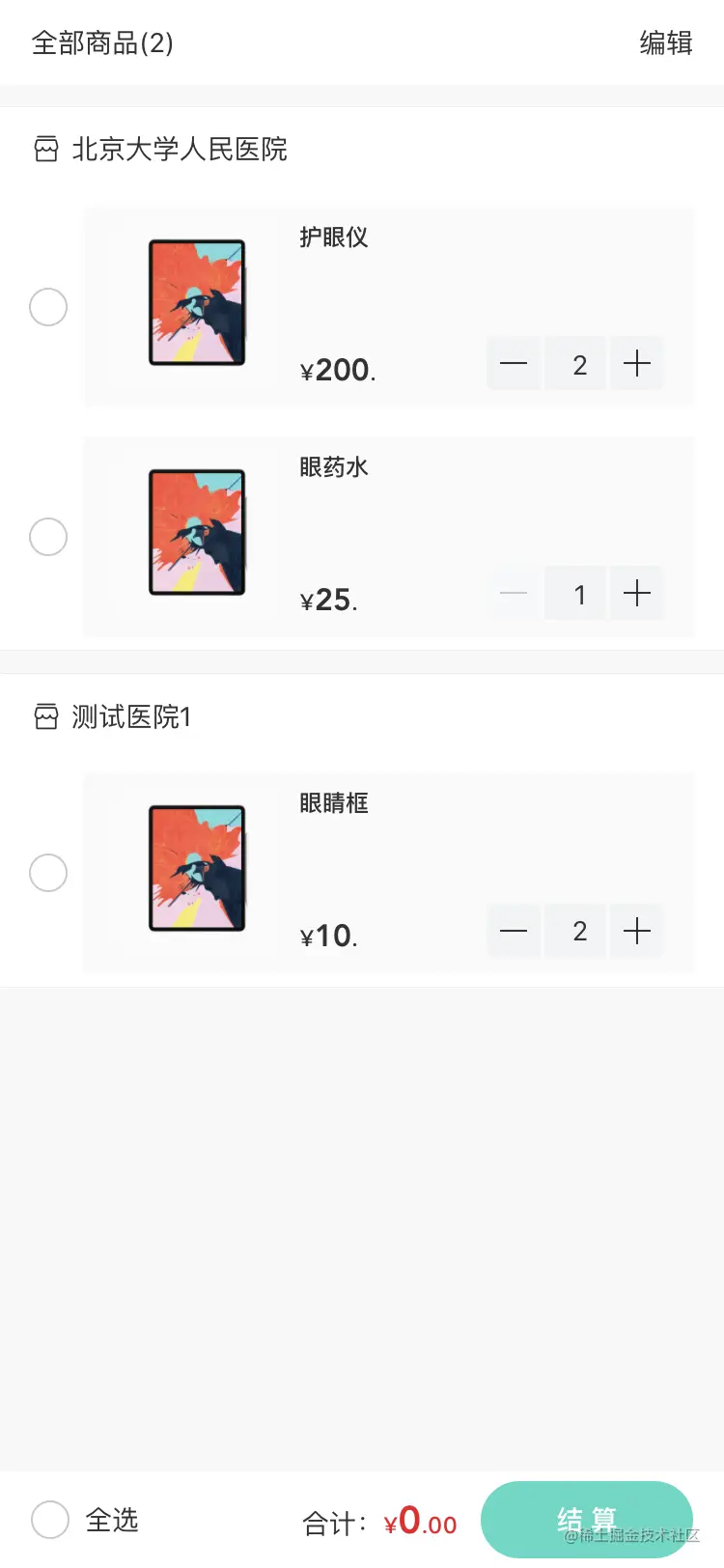Select the 眼睛框 item checkbox
Screen dimensions: 724x1568
(x=48, y=873)
